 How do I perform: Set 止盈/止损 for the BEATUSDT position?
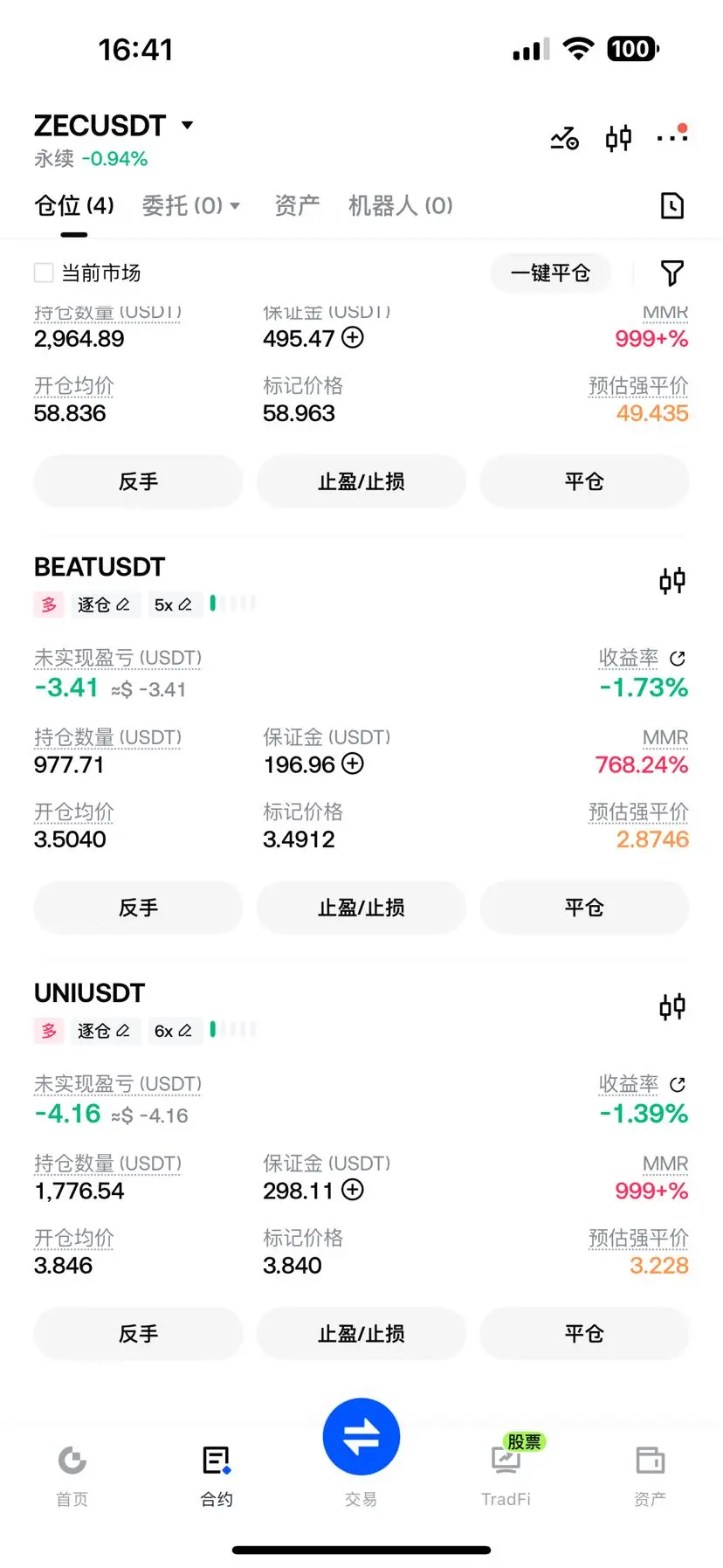click(361, 908)
